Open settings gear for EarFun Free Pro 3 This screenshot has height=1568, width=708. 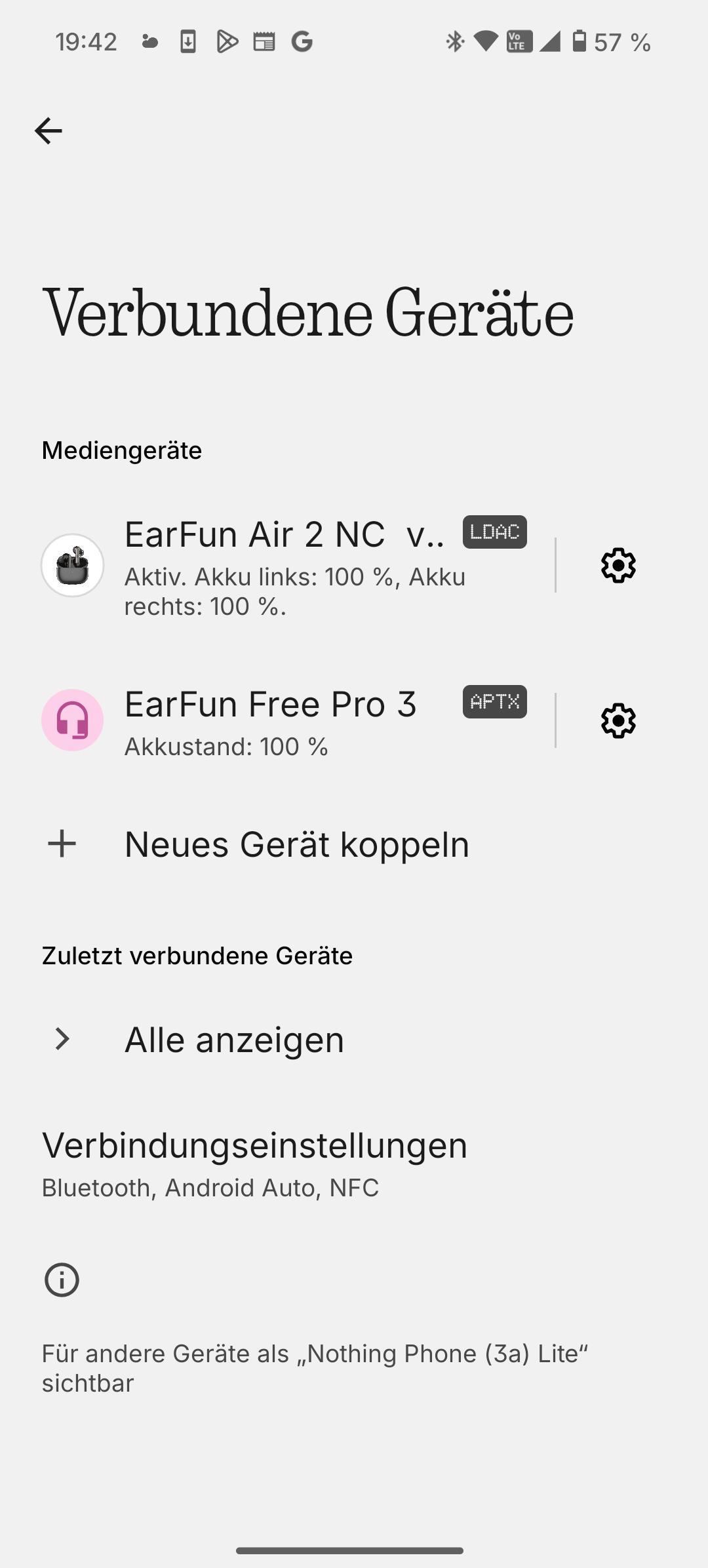point(618,721)
